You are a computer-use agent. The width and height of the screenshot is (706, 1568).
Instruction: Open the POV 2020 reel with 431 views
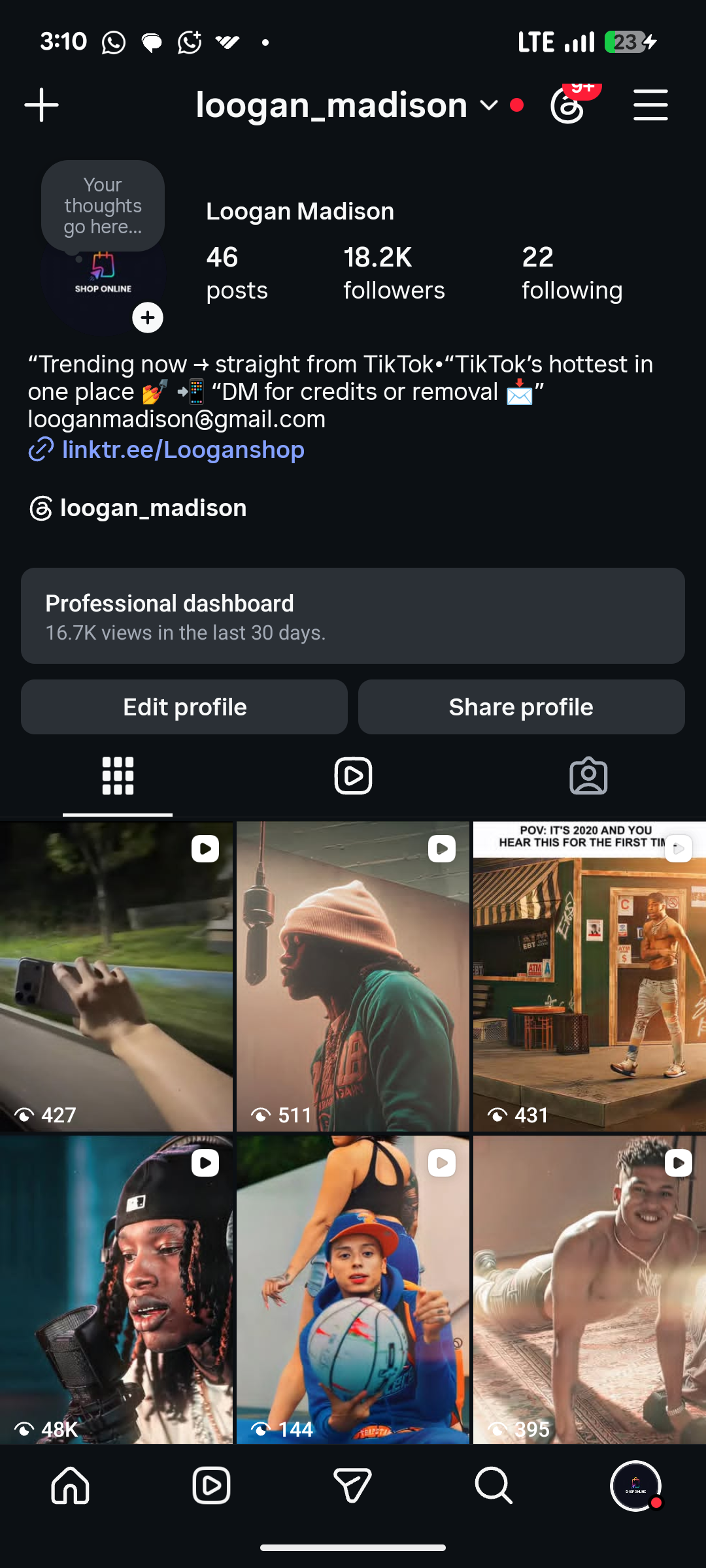(x=590, y=977)
